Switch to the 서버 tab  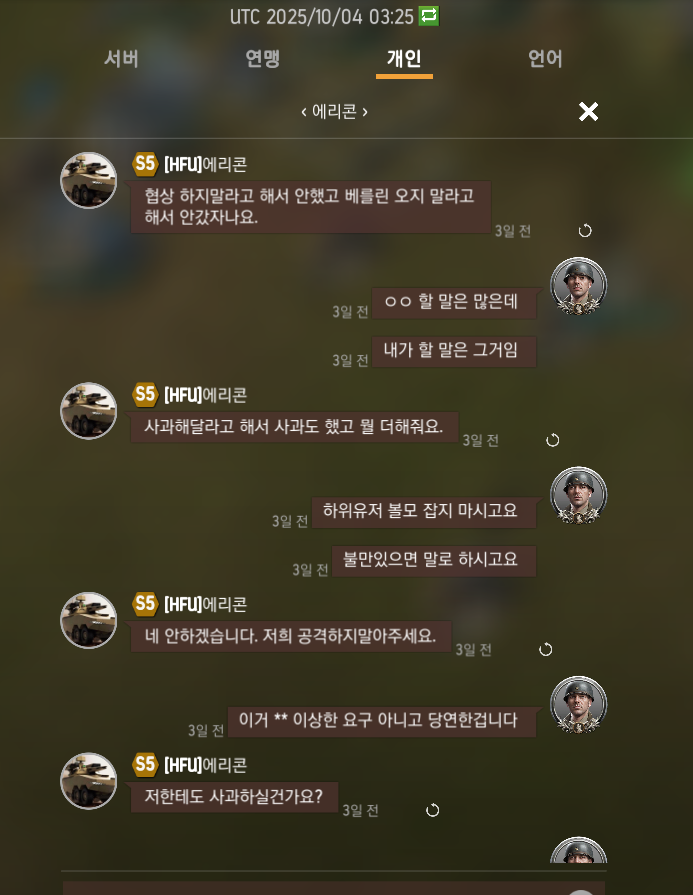(121, 59)
